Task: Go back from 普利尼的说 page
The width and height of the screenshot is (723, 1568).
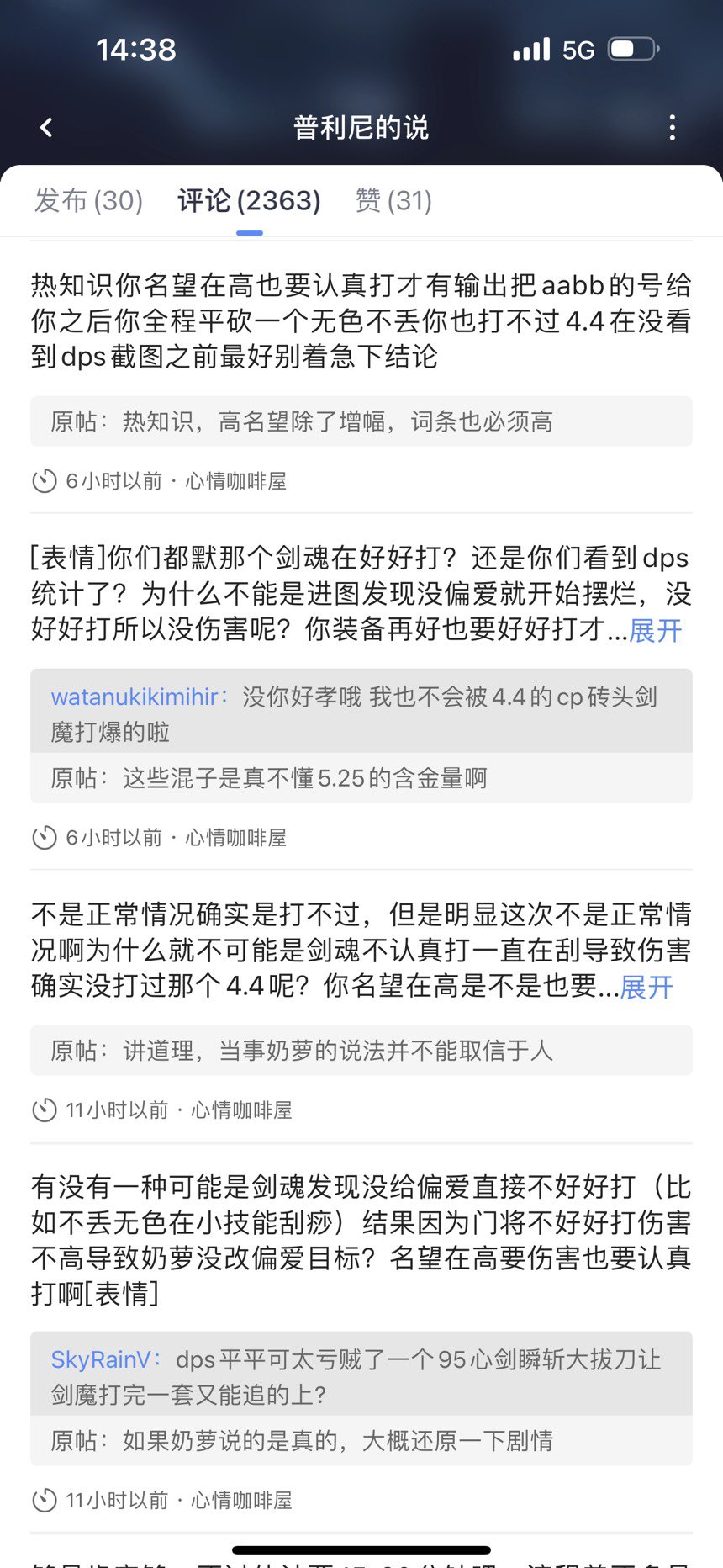Action: coord(47,128)
